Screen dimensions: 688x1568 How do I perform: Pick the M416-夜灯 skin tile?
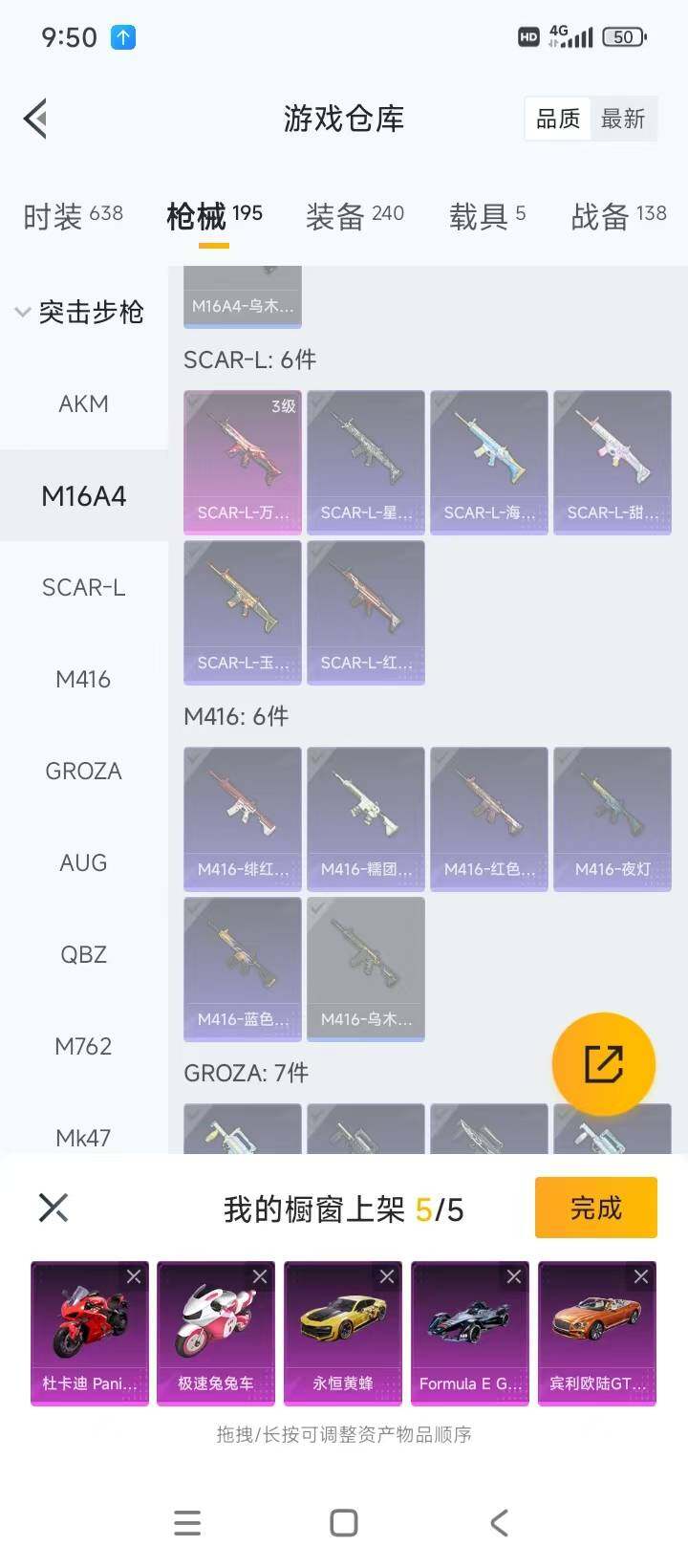613,817
